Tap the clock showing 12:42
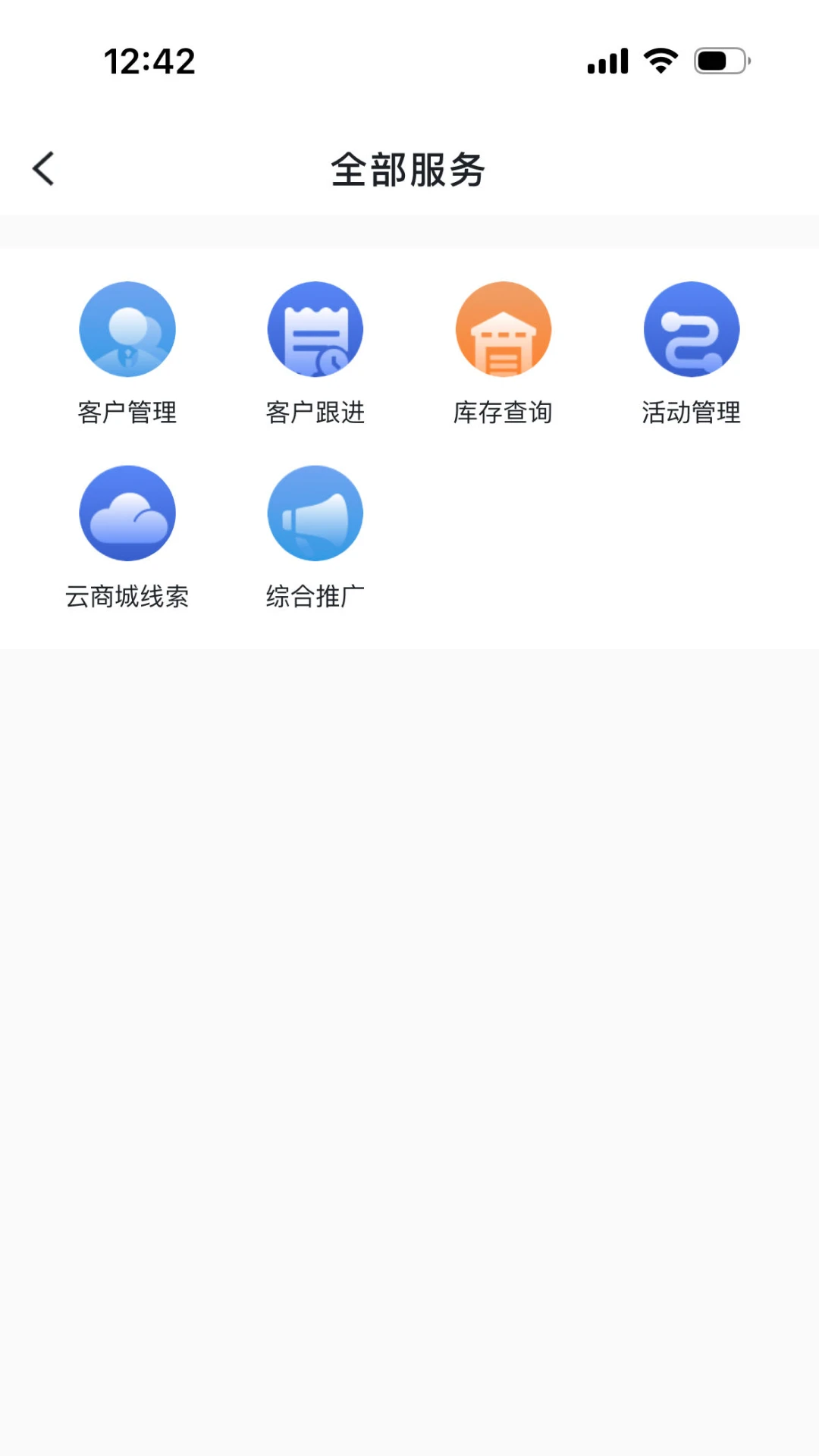This screenshot has width=819, height=1456. [150, 61]
